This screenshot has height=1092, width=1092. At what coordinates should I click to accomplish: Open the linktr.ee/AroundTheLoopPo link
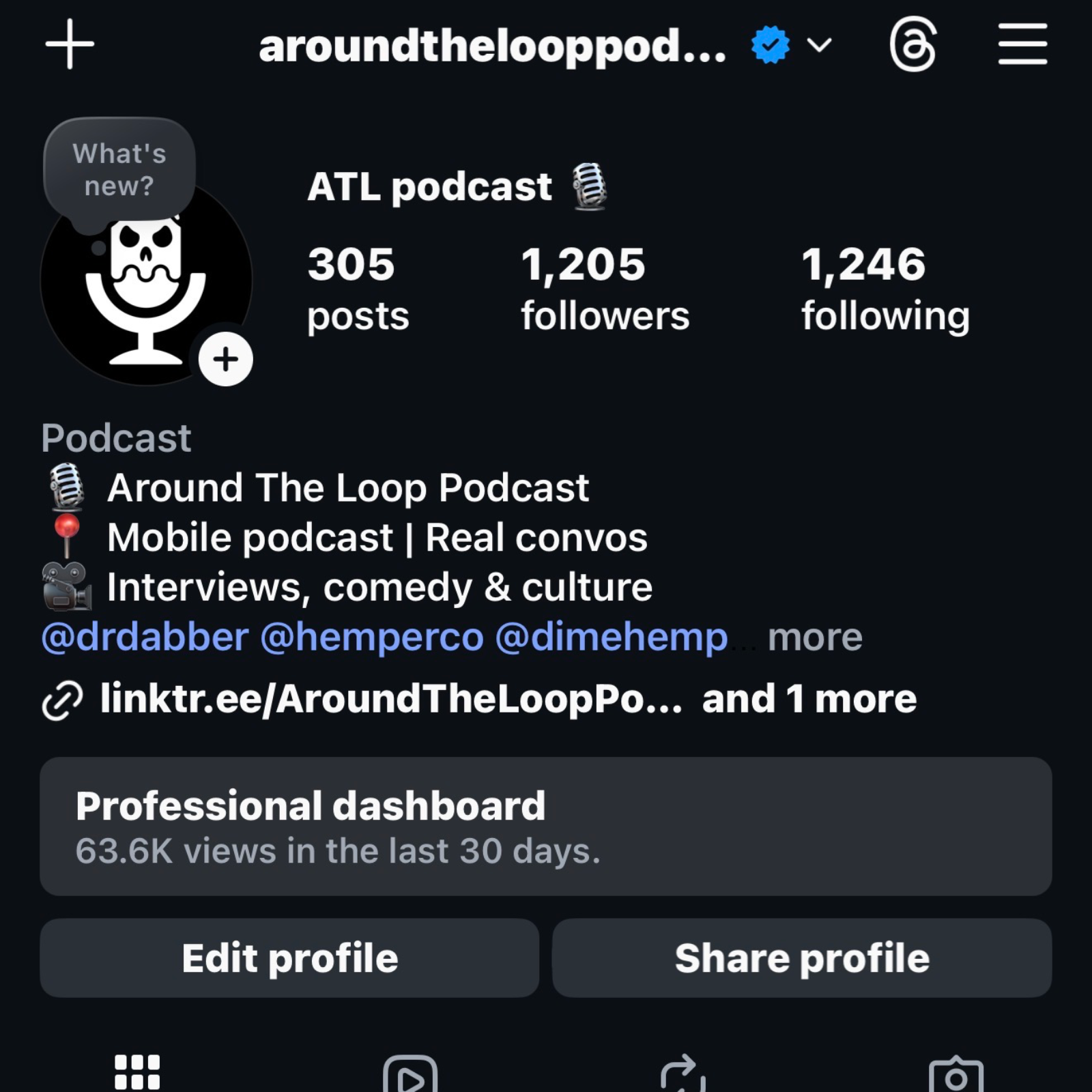pyautogui.click(x=390, y=699)
